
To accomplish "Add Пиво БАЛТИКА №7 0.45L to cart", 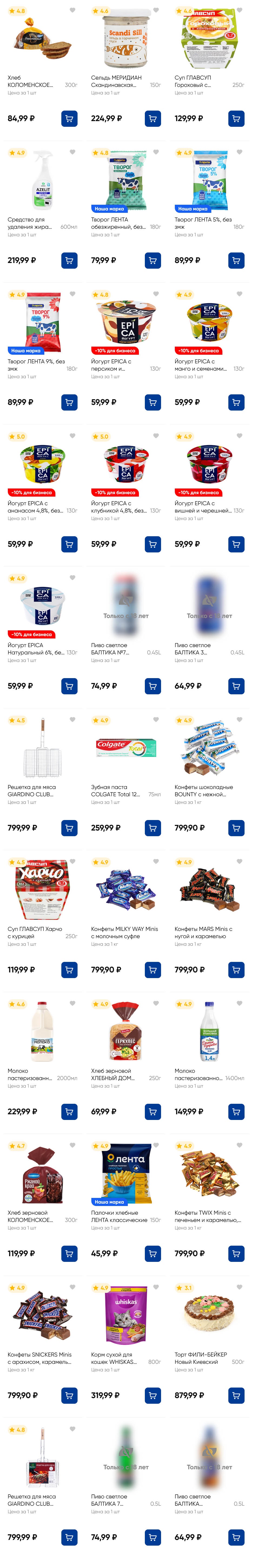I will (x=153, y=686).
